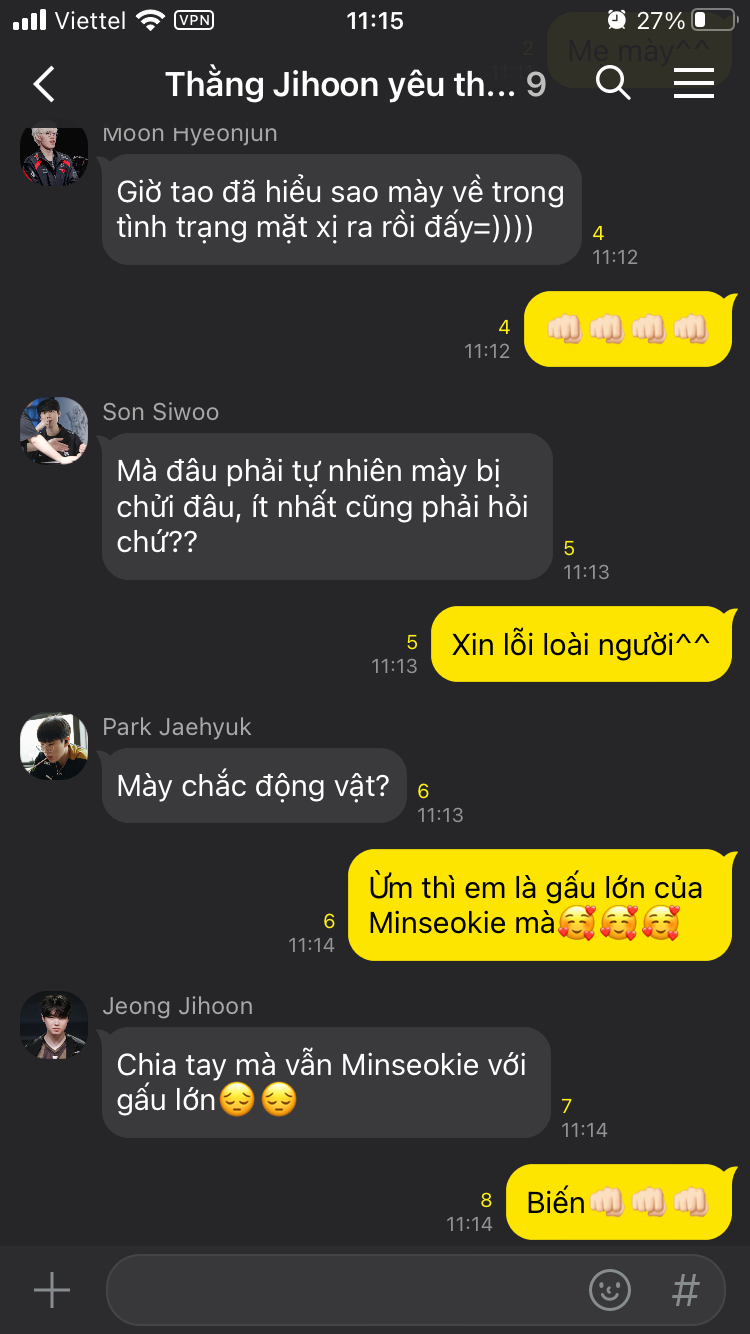Open Son Siwoo's profile avatar
Viewport: 750px width, 1334px height.
click(x=54, y=431)
